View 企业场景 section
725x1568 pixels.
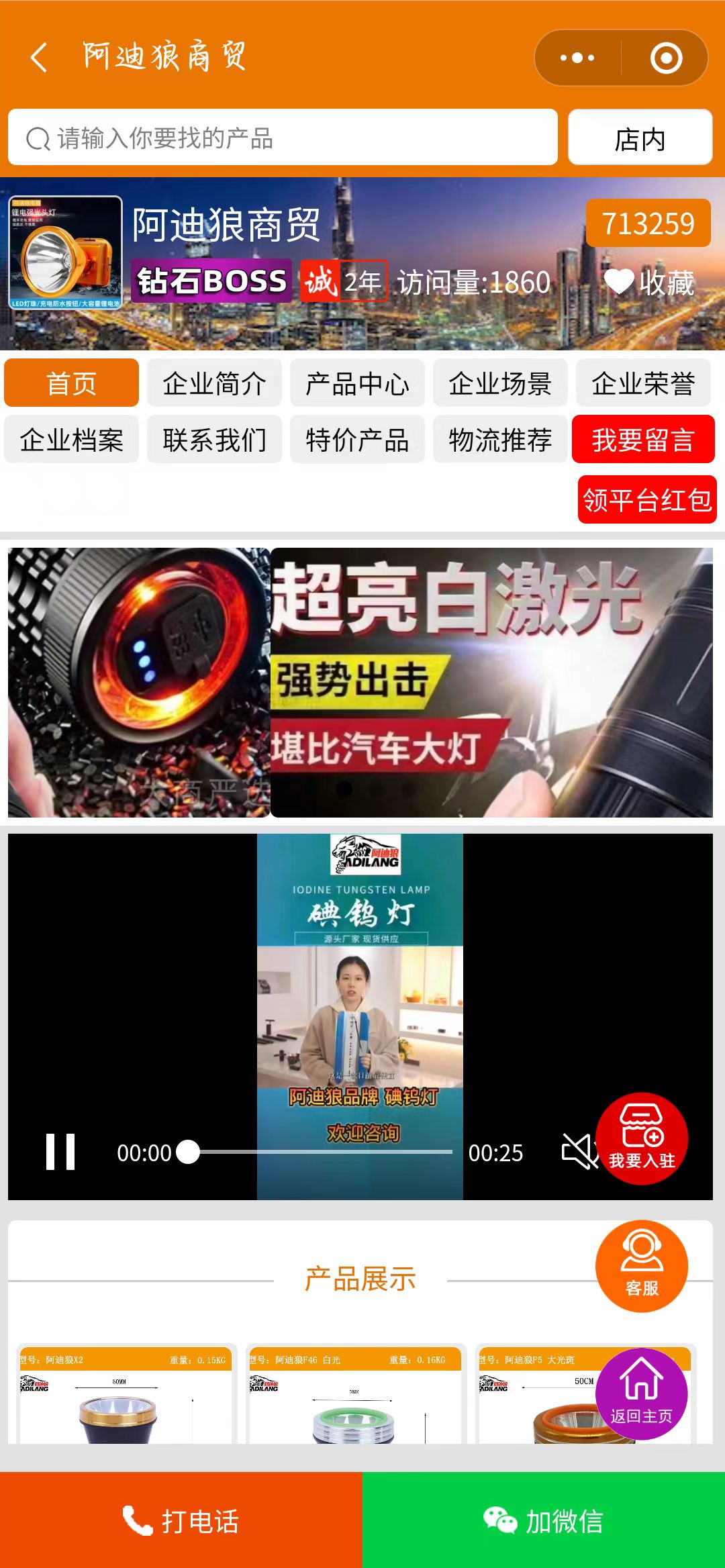500,384
